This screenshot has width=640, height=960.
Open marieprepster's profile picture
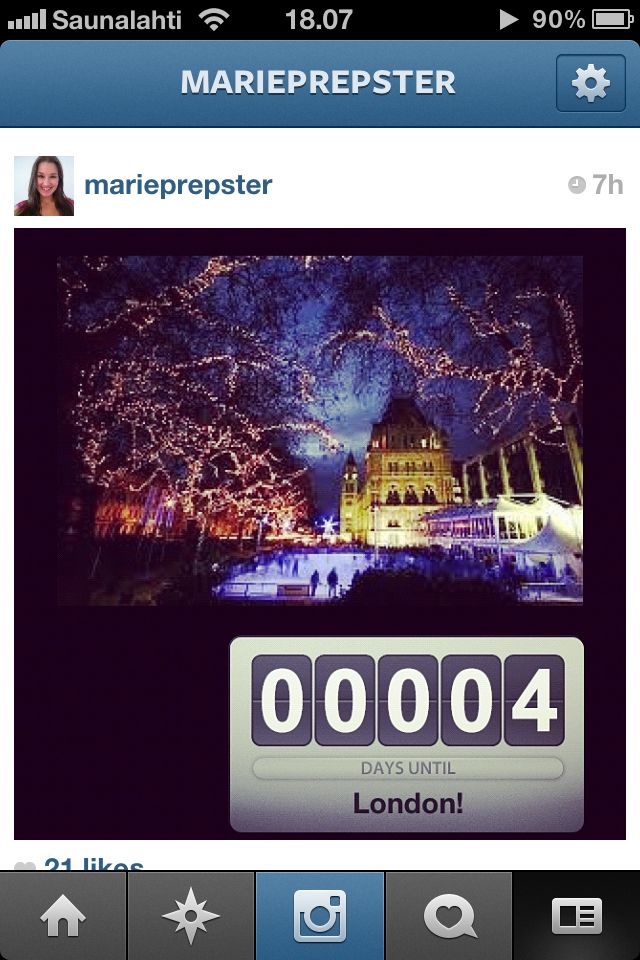[44, 186]
